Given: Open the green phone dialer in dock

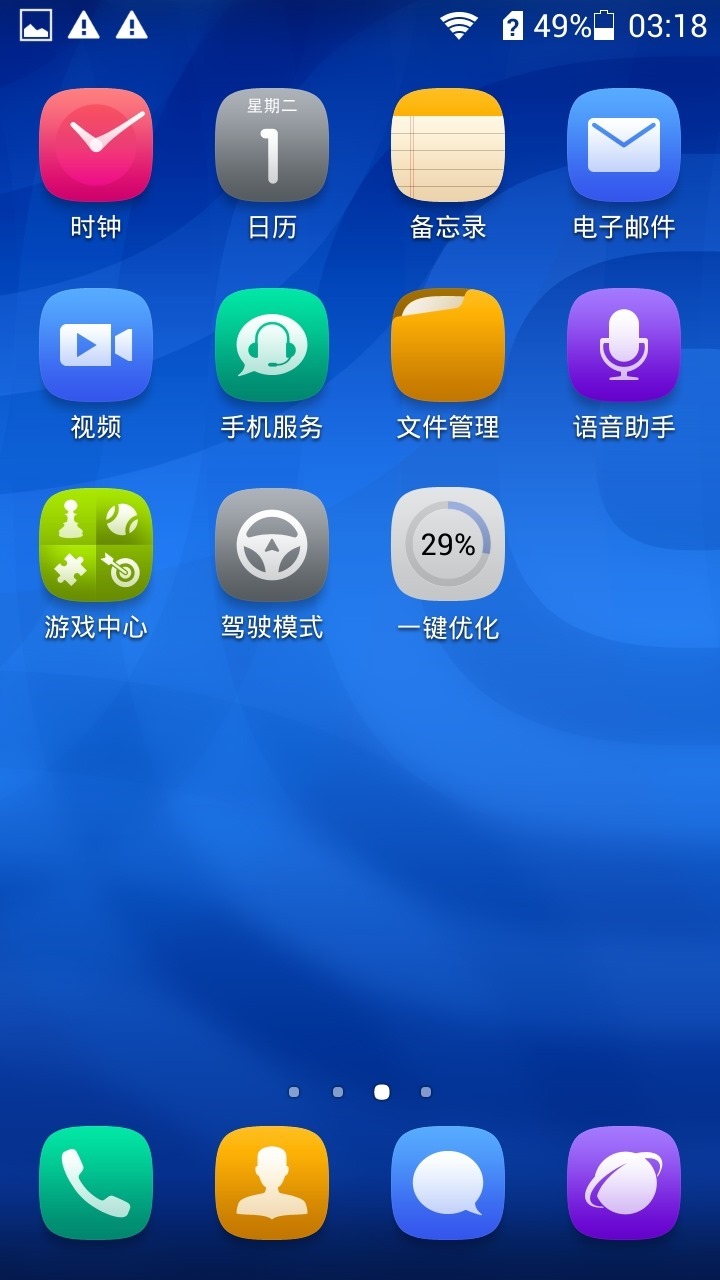Looking at the screenshot, I should tap(96, 1184).
